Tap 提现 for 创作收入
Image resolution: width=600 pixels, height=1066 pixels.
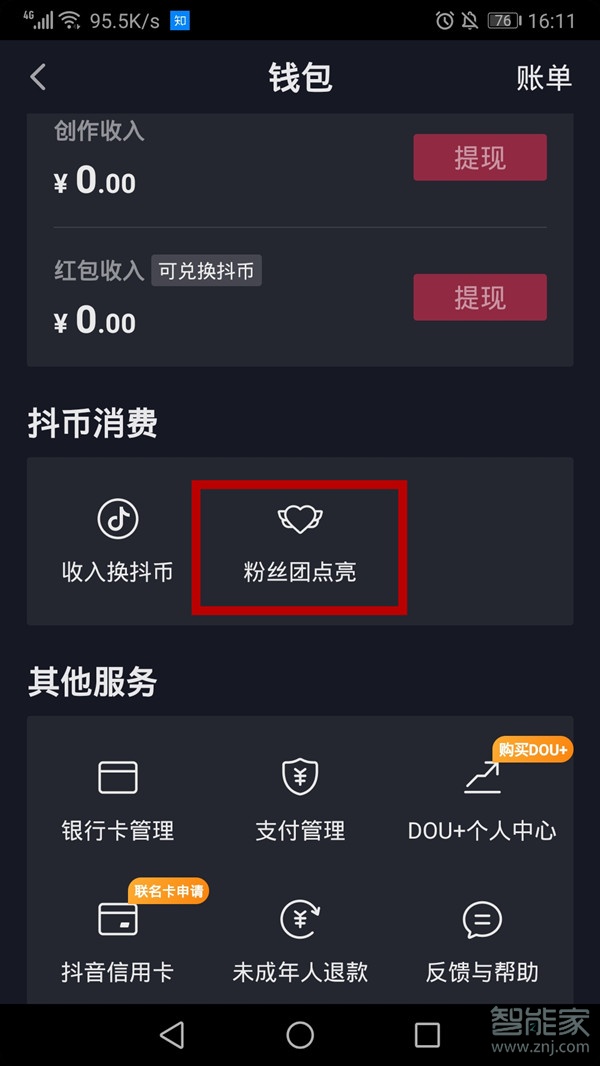480,158
